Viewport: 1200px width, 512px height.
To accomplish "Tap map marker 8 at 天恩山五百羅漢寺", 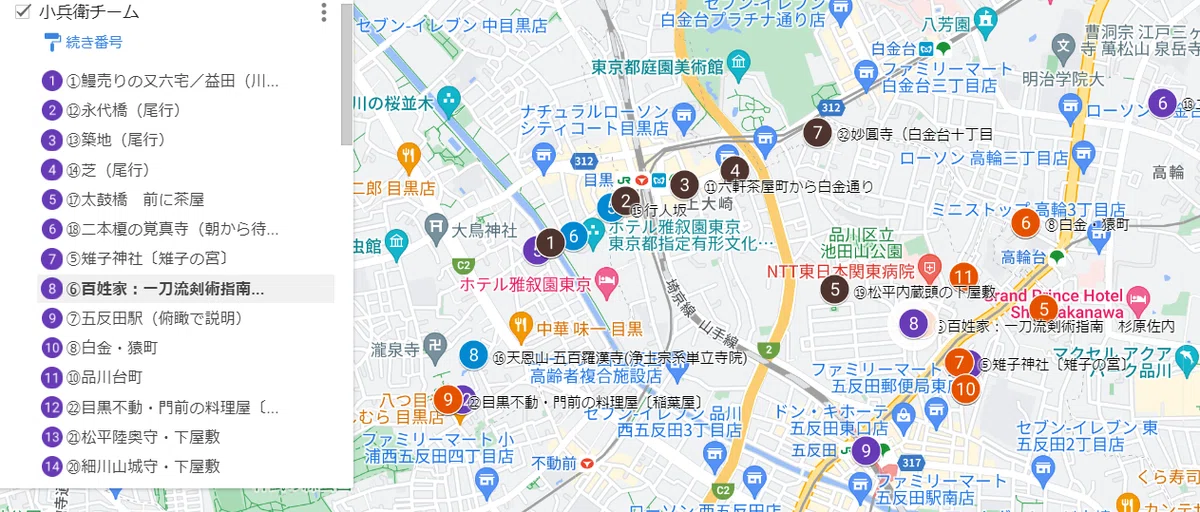I will point(473,354).
